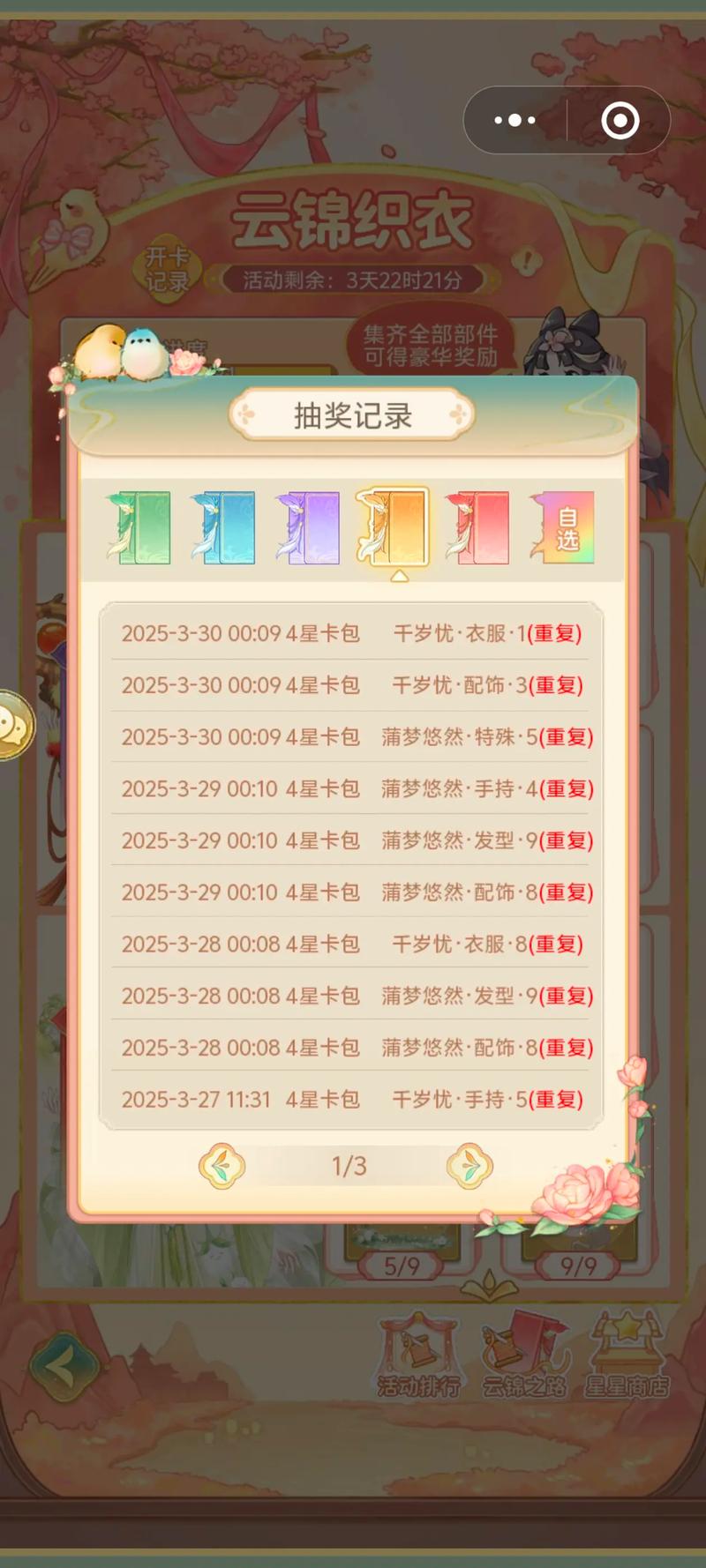The height and width of the screenshot is (1568, 706).
Task: Select the blue card pack tab
Action: [223, 527]
